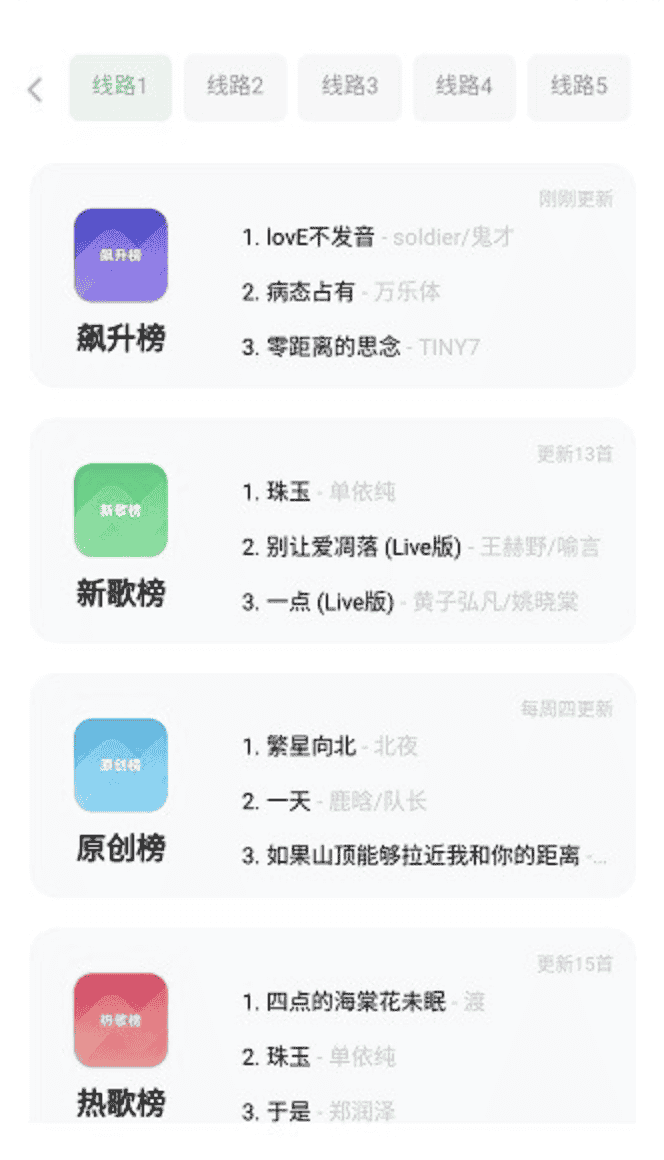Go back using the left arrow

(x=35, y=90)
